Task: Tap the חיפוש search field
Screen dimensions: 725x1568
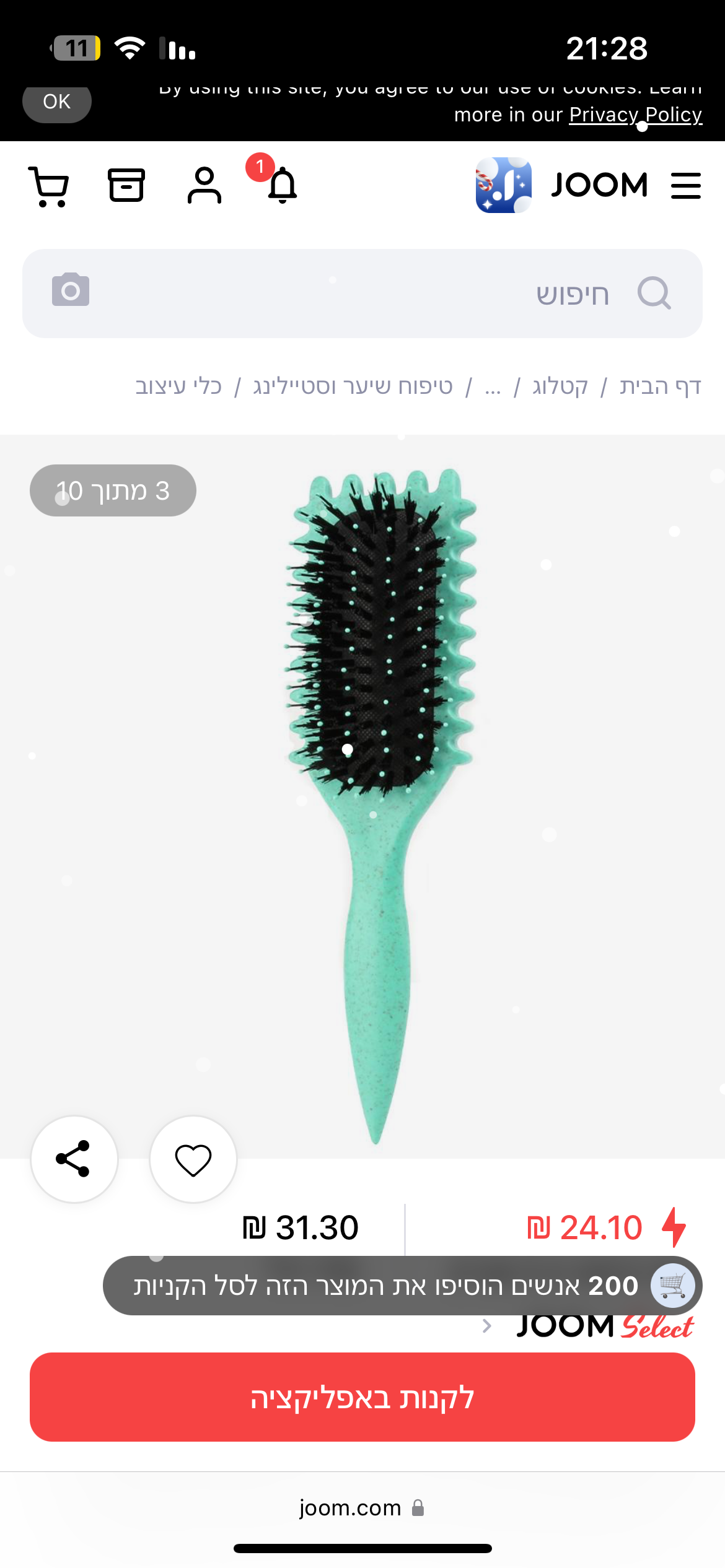Action: (362, 294)
